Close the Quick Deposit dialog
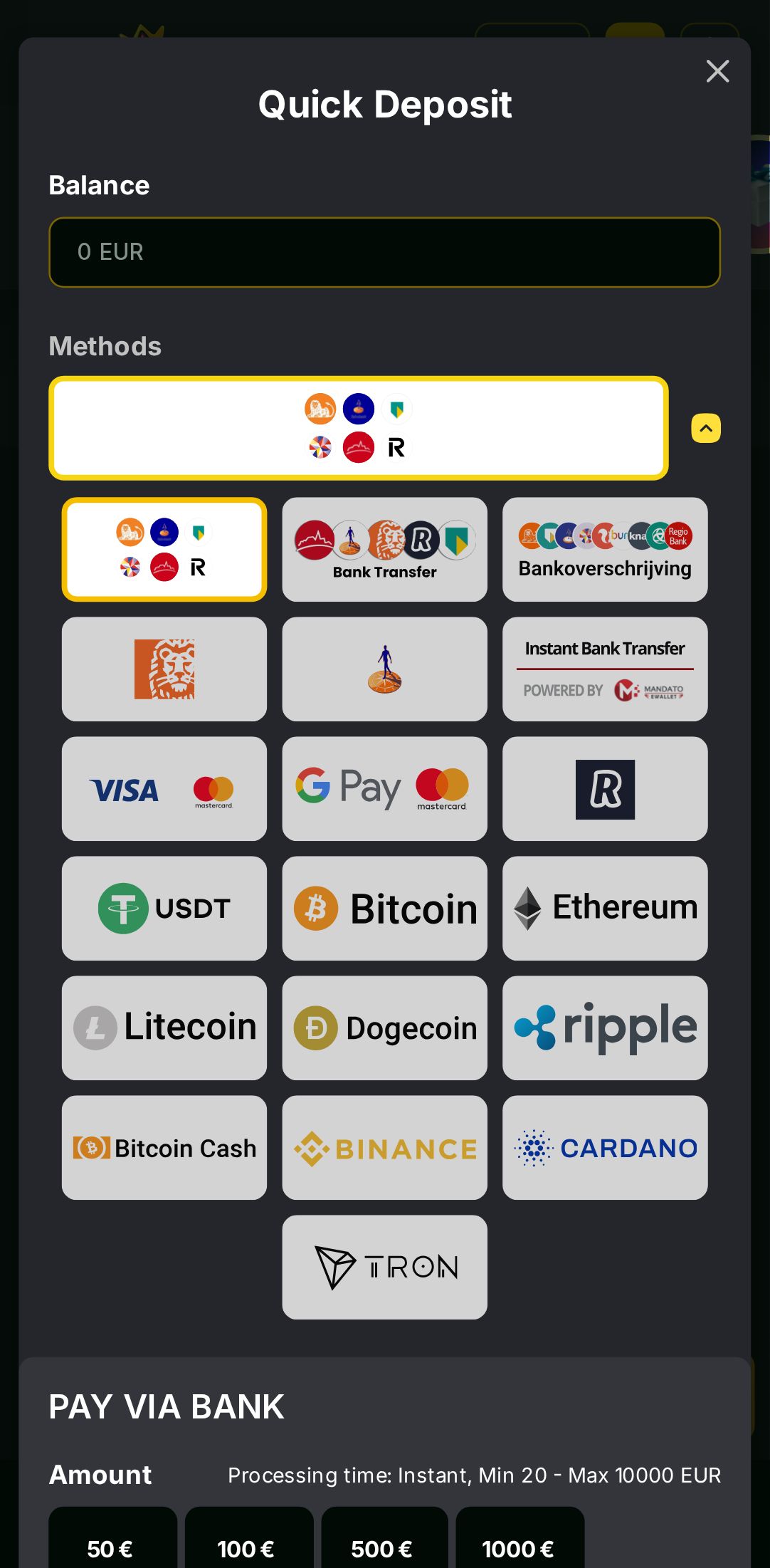770x1568 pixels. point(717,71)
